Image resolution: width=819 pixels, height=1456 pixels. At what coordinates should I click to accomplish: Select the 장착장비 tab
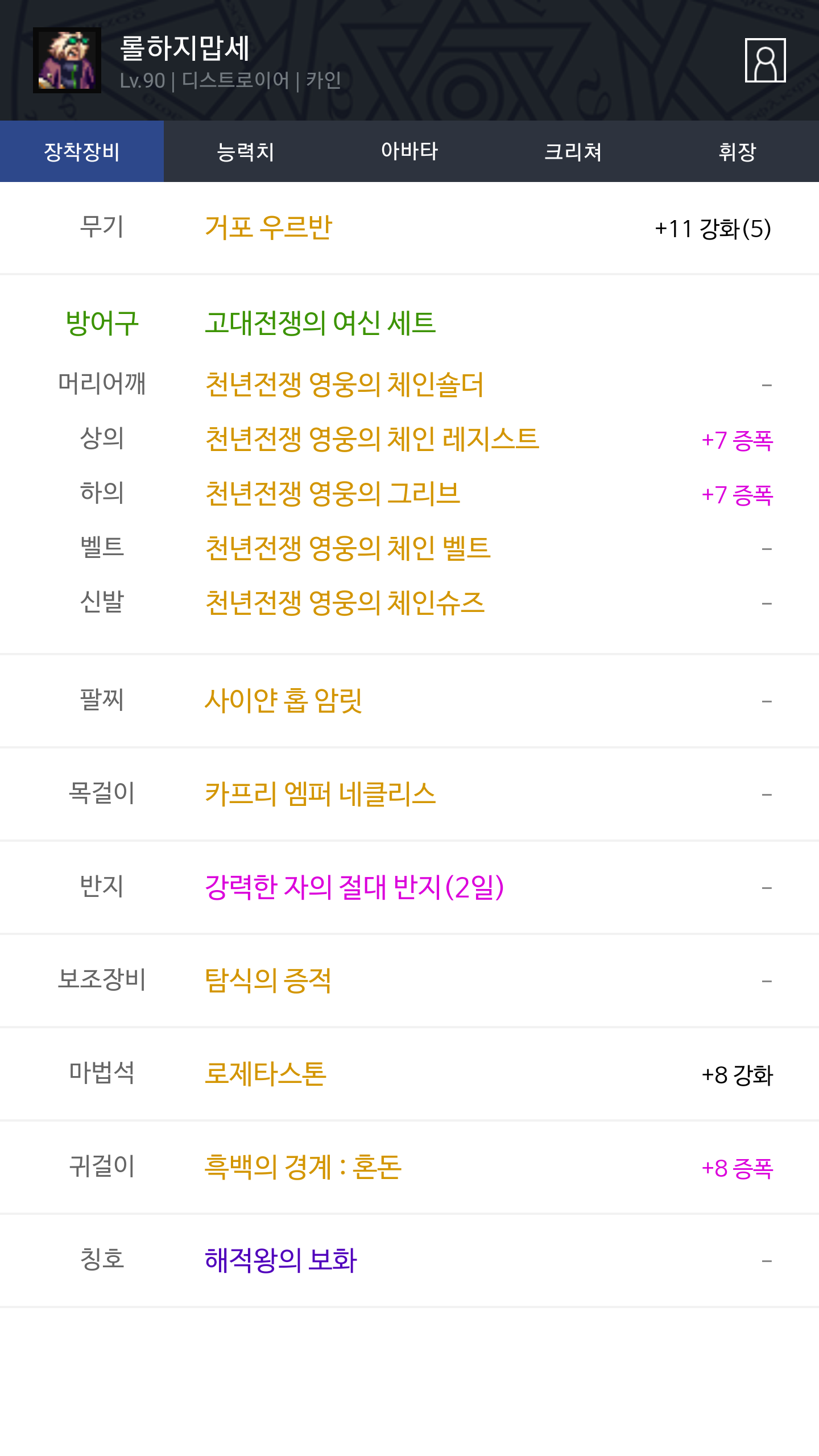82,152
